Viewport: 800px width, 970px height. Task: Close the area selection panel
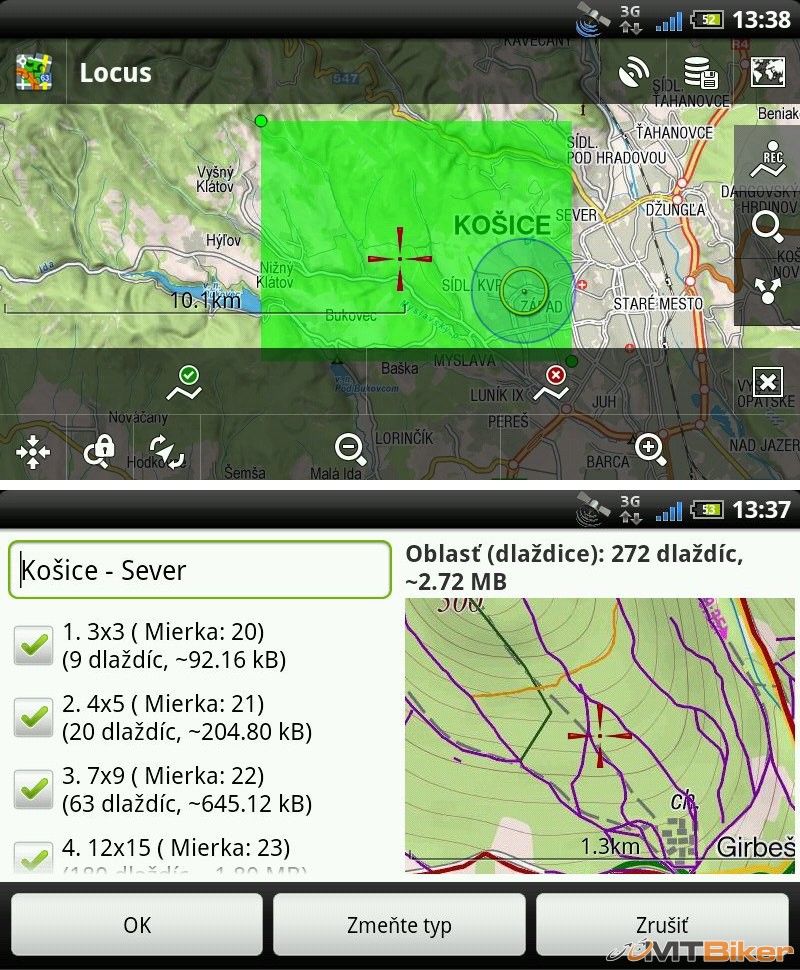coord(767,382)
